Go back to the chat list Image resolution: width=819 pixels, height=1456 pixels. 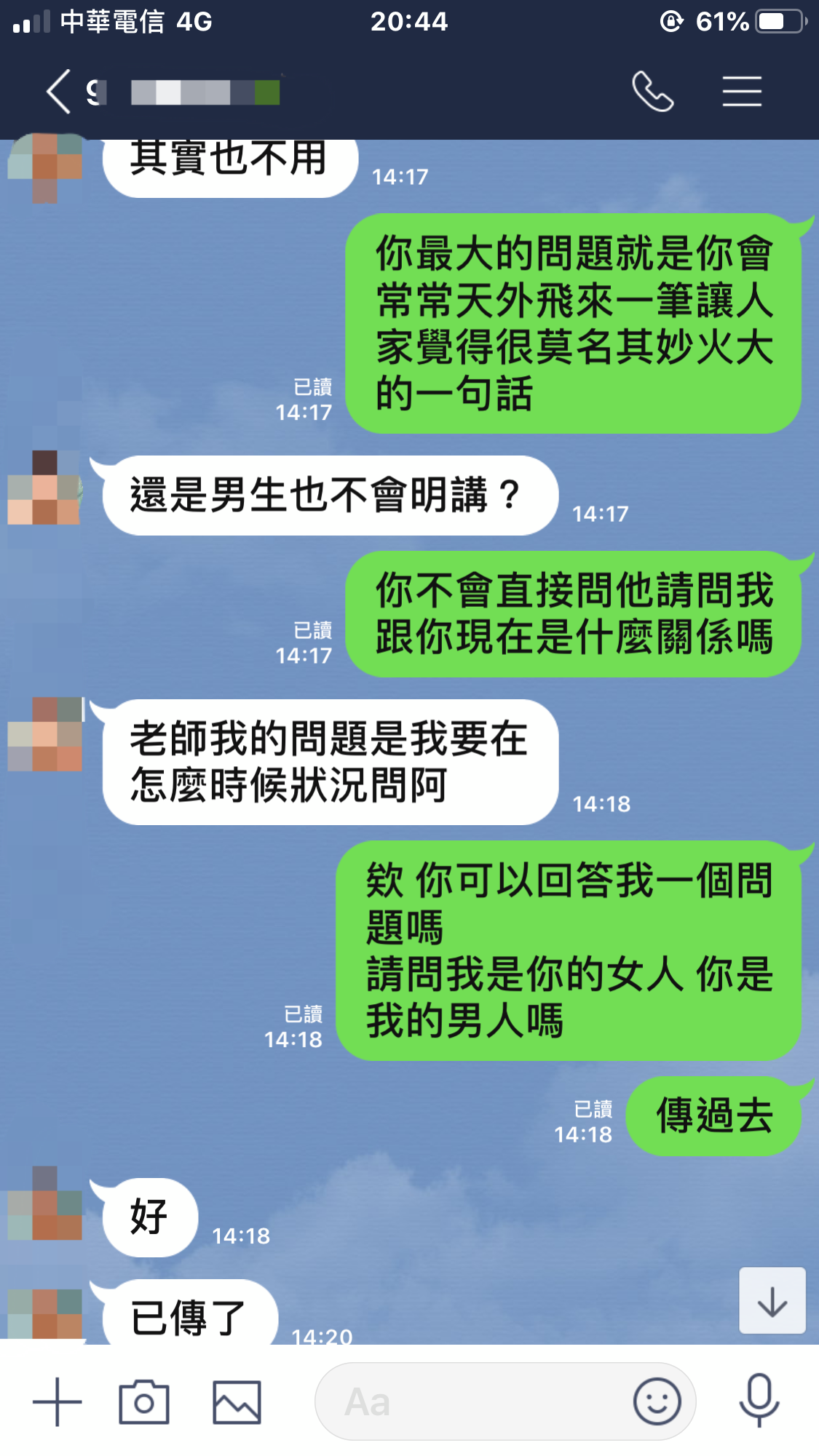(x=58, y=92)
